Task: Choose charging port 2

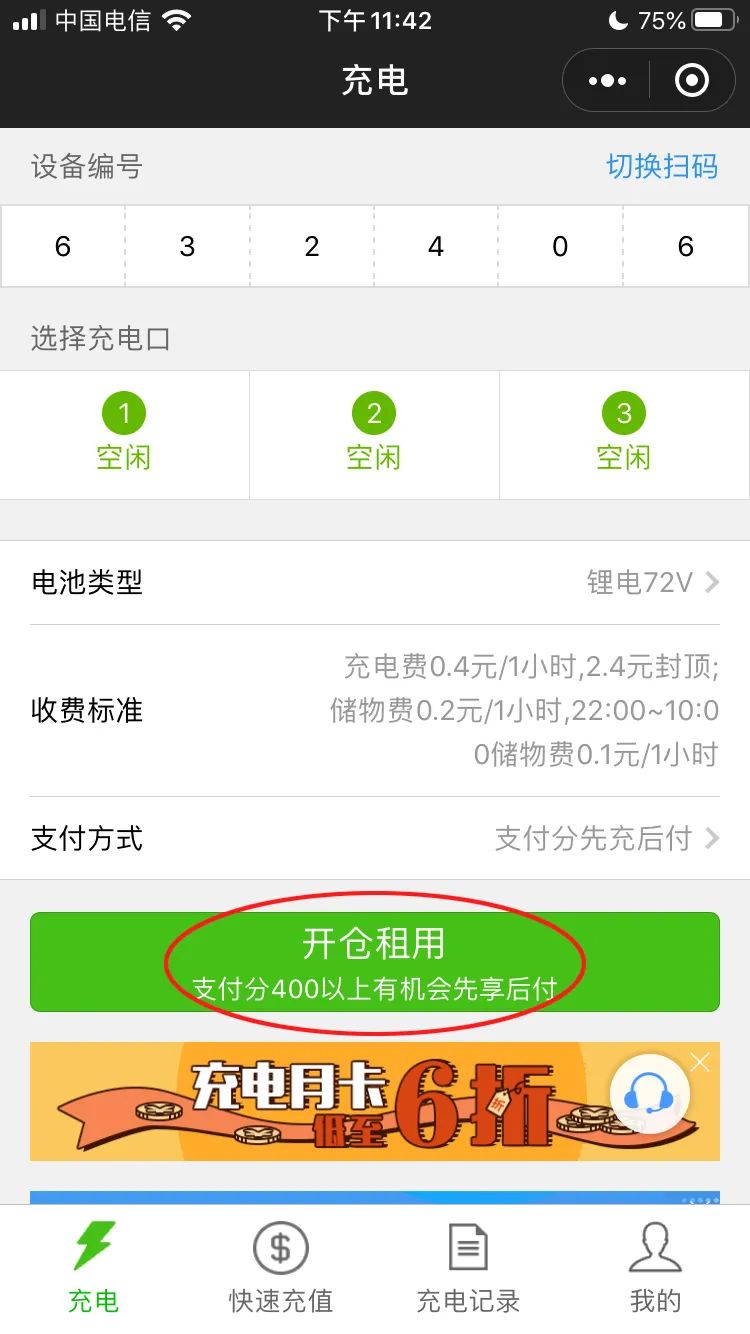Action: click(374, 434)
